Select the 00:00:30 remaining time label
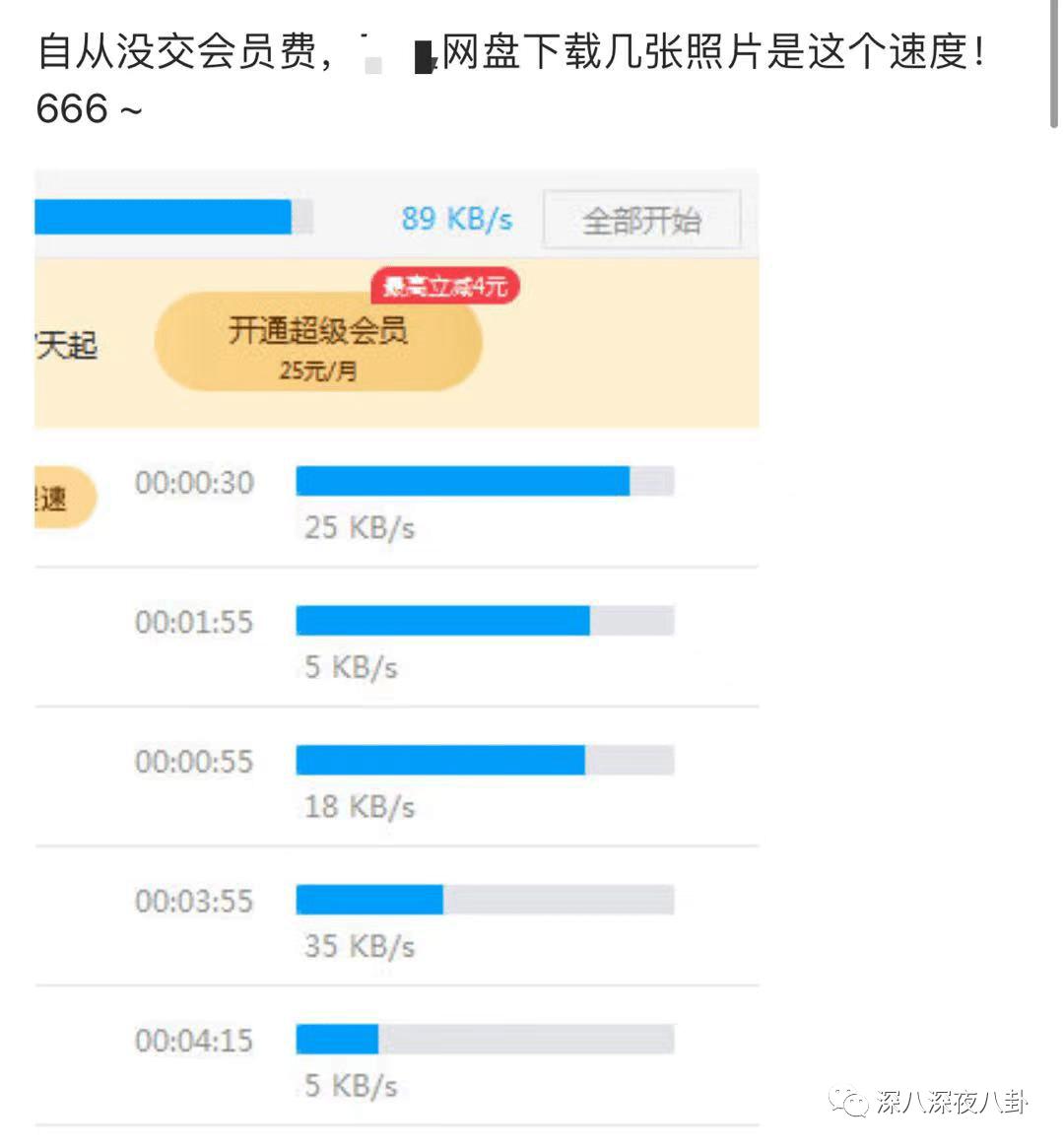This screenshot has height=1148, width=1063. click(x=194, y=482)
